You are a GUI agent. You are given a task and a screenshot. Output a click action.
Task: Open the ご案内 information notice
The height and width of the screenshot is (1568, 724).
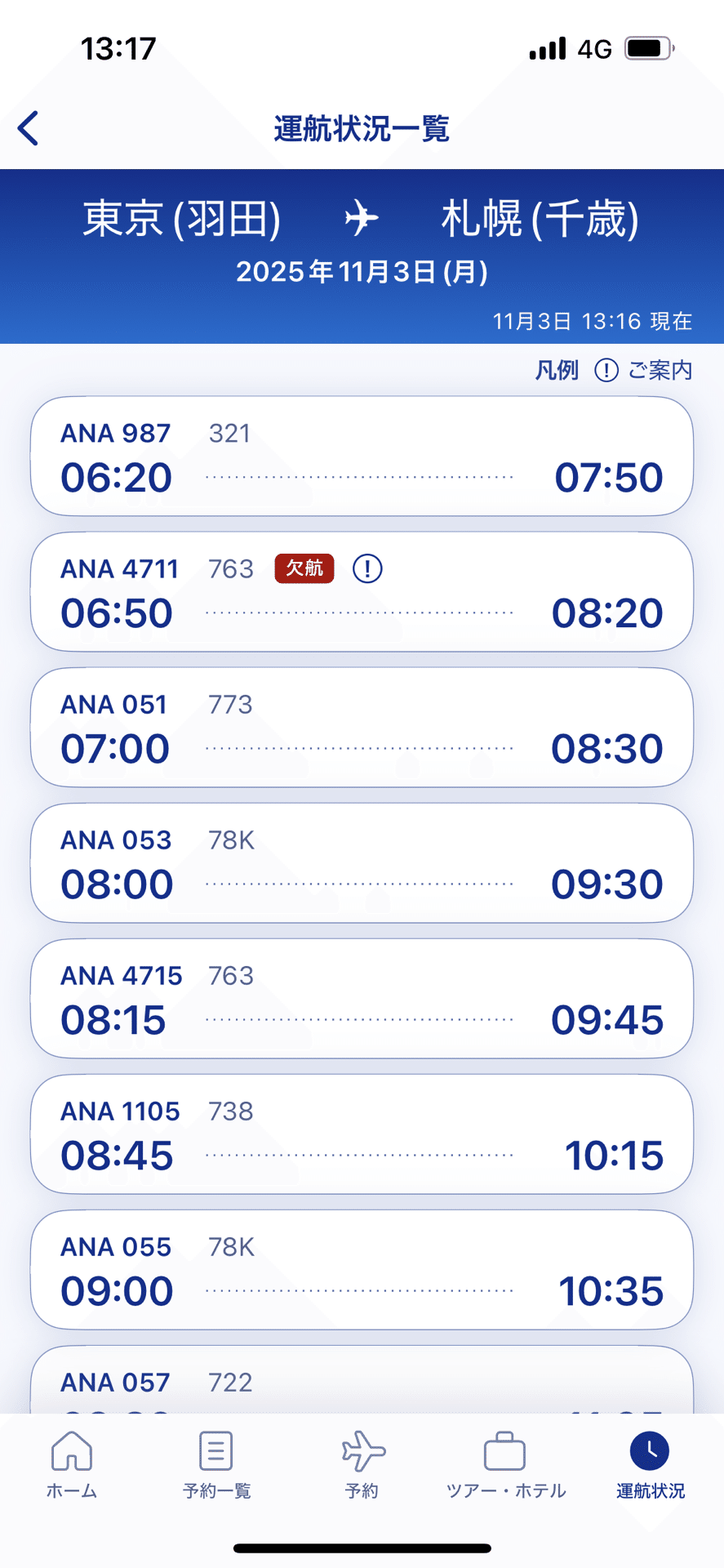coord(644,371)
